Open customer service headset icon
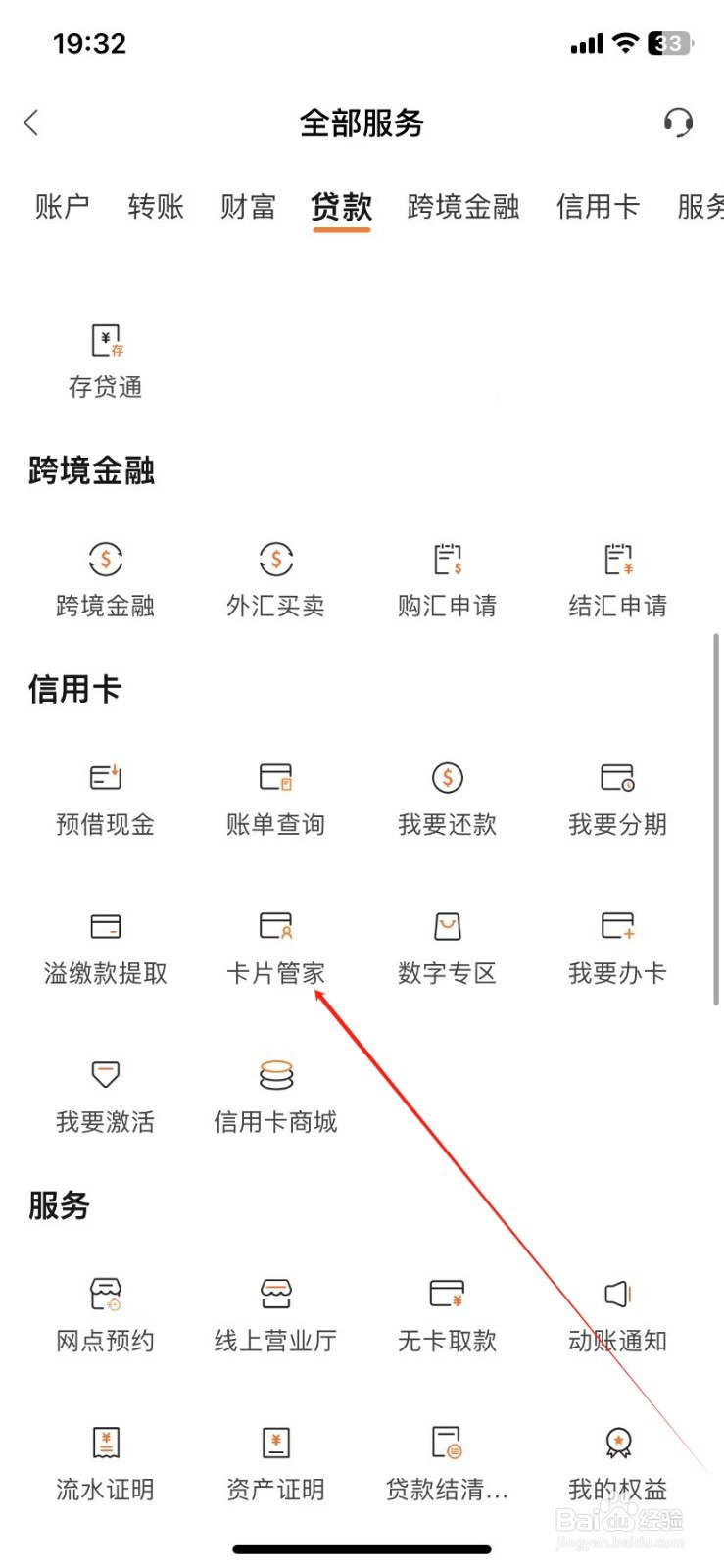The image size is (724, 1568). pos(680,122)
